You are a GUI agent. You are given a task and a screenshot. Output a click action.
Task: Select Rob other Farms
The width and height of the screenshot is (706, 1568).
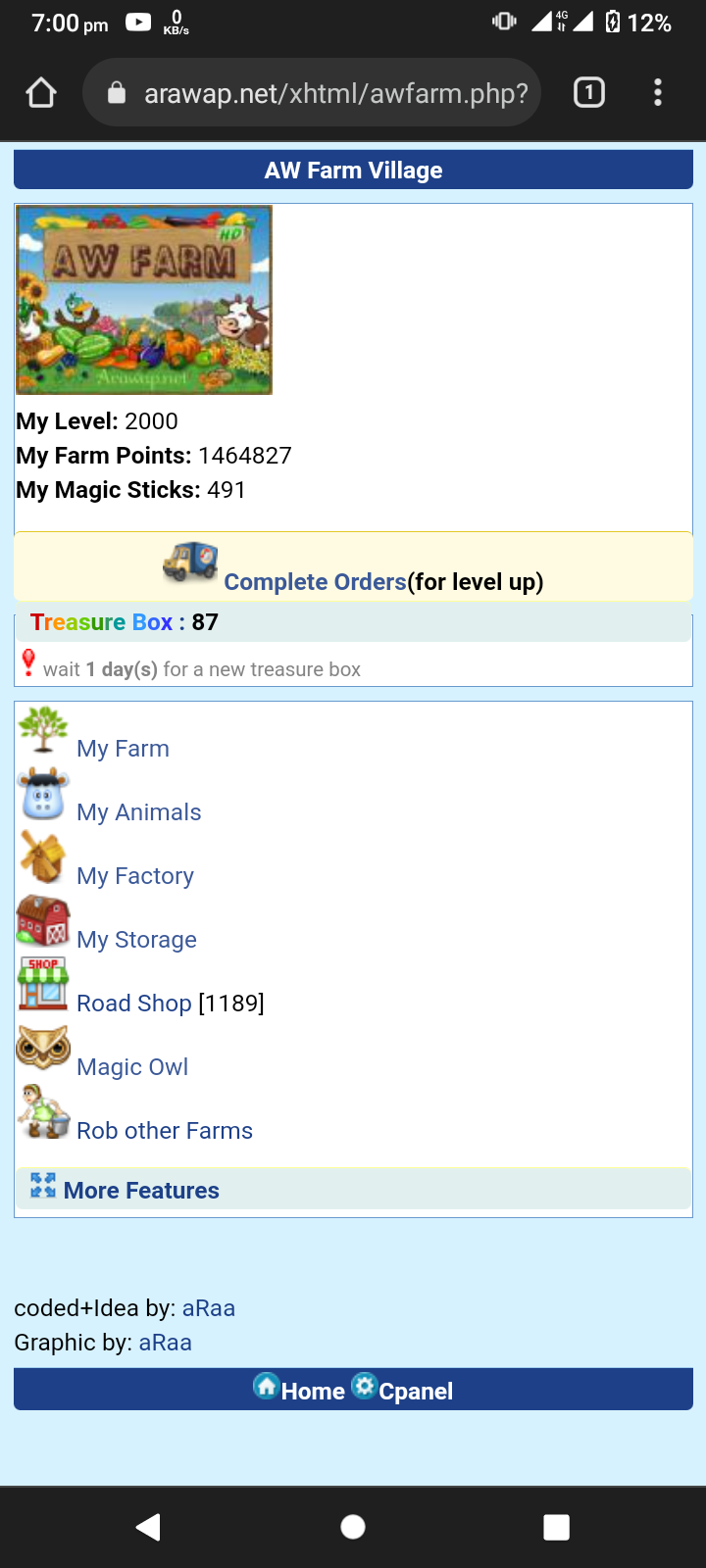point(165,1131)
